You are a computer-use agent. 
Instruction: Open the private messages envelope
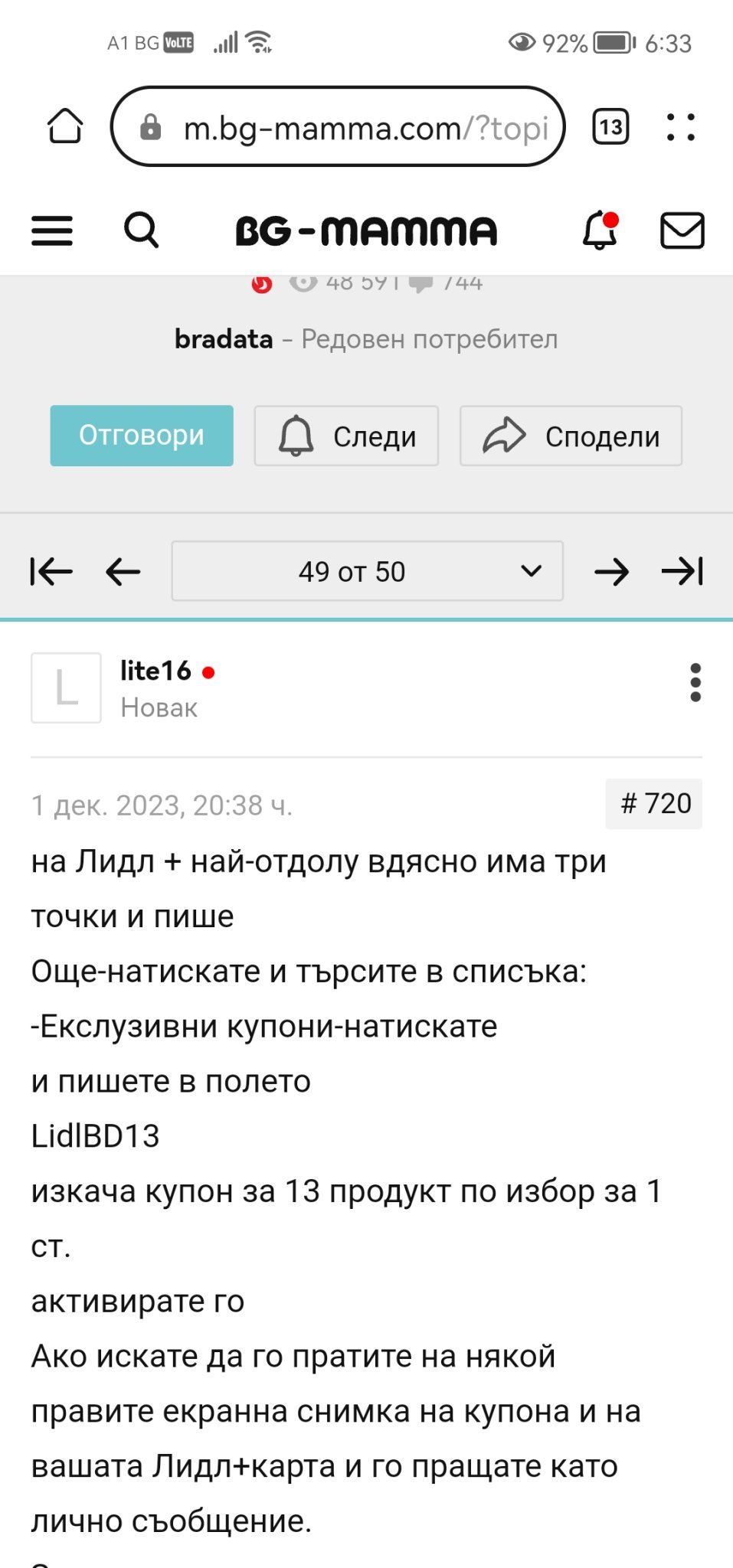[x=682, y=230]
